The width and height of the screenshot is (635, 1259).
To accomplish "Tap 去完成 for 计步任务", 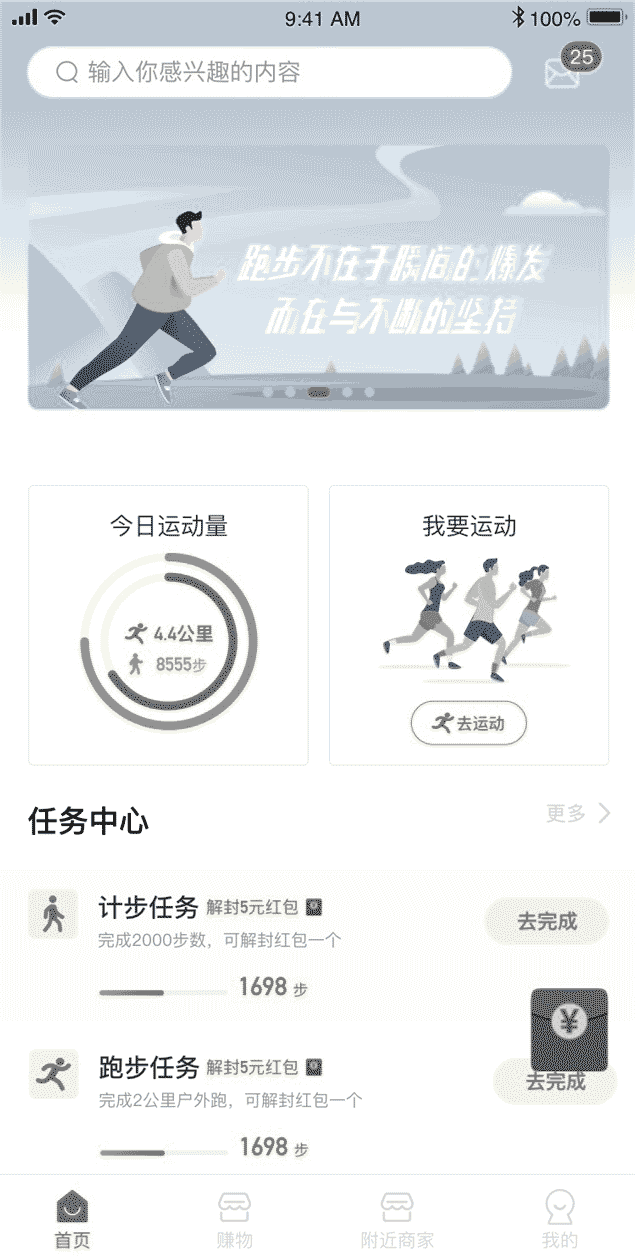I will (546, 921).
